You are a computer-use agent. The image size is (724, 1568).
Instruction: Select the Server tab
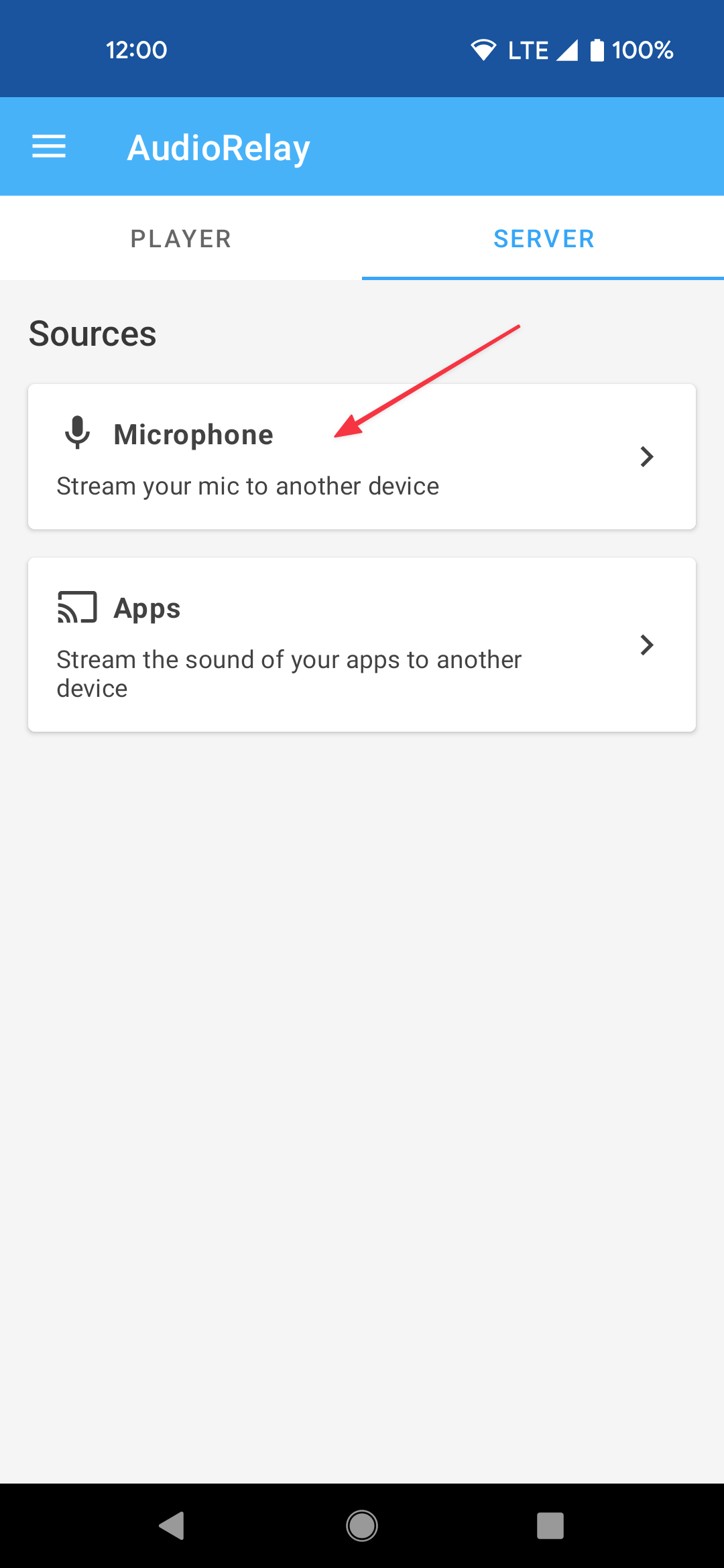click(544, 239)
